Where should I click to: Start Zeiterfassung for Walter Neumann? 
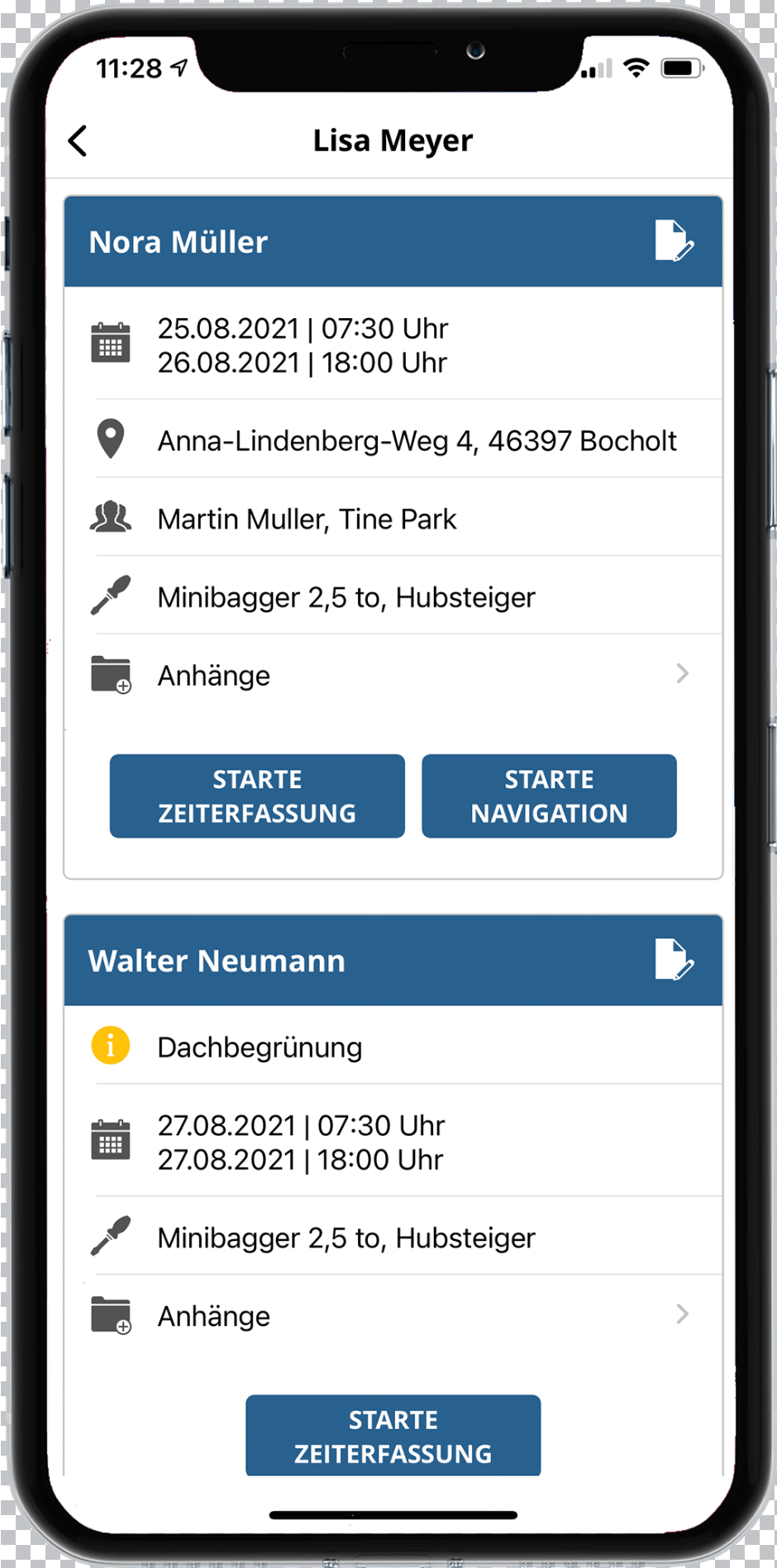click(393, 1436)
